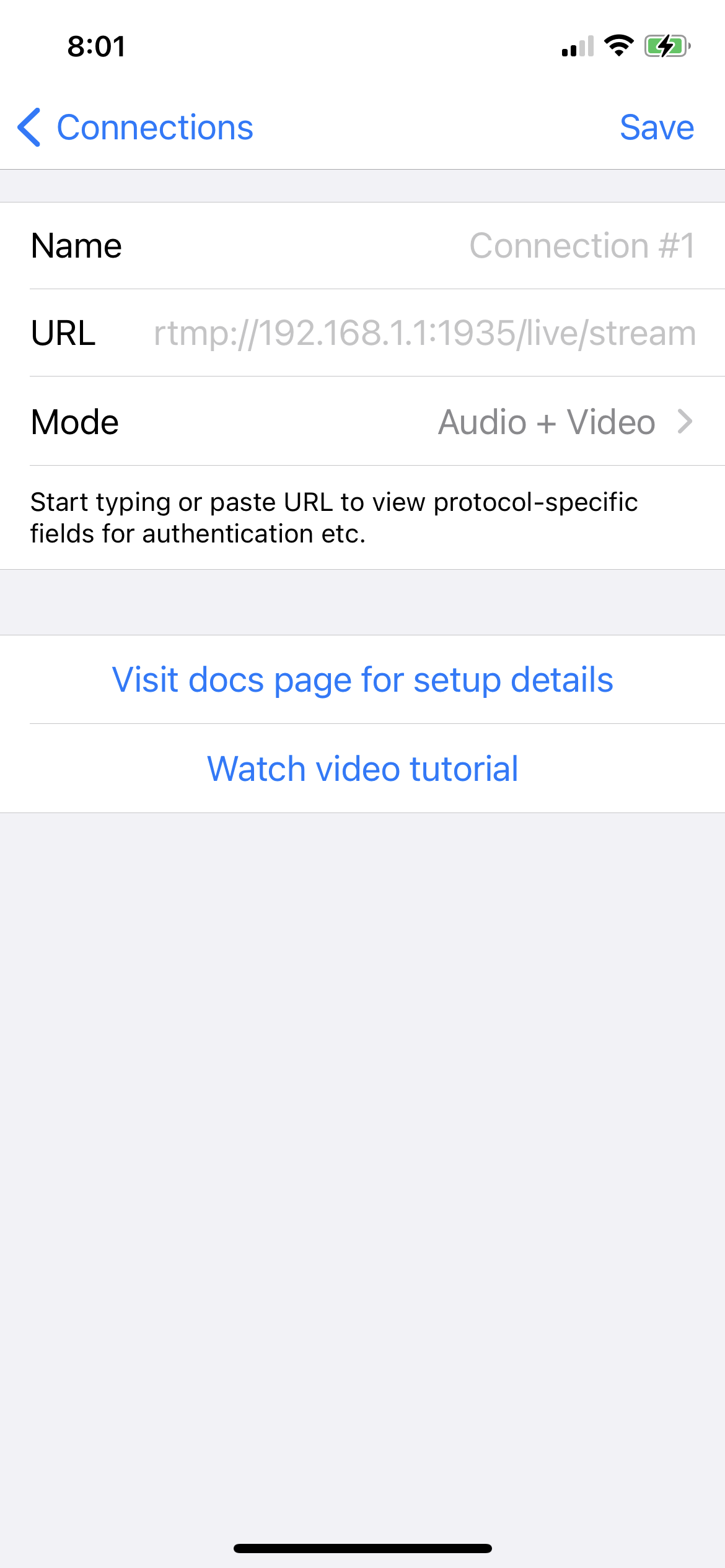Image resolution: width=725 pixels, height=1568 pixels.
Task: Watch the video tutorial
Action: (362, 769)
